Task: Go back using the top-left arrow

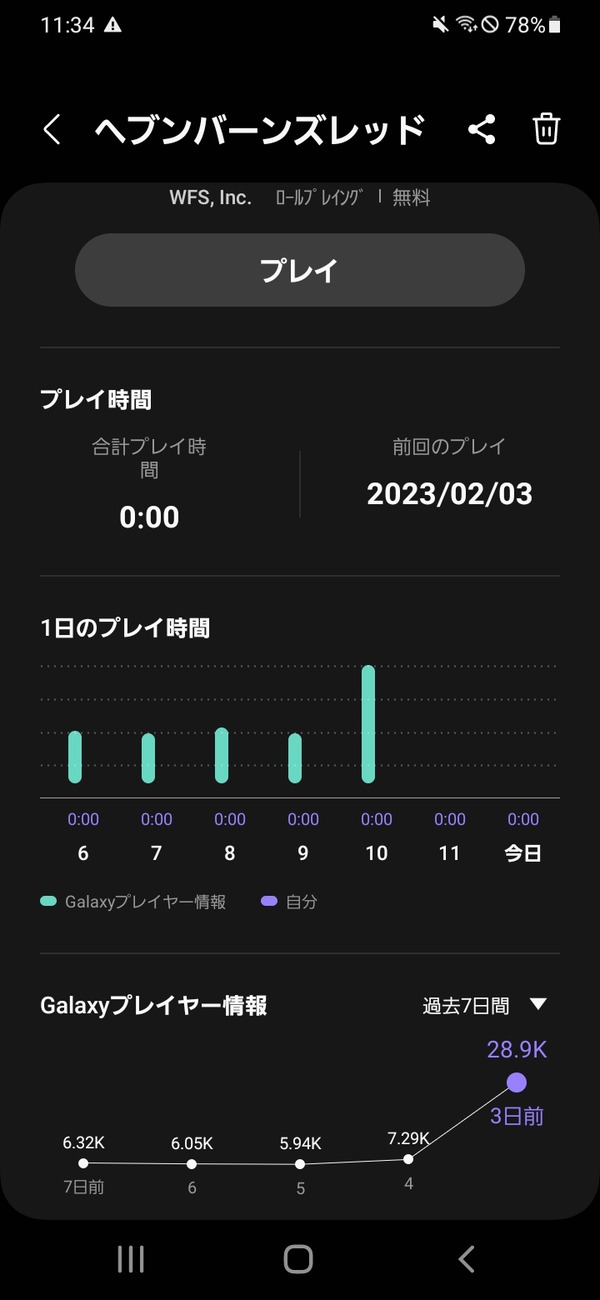Action: coord(52,129)
